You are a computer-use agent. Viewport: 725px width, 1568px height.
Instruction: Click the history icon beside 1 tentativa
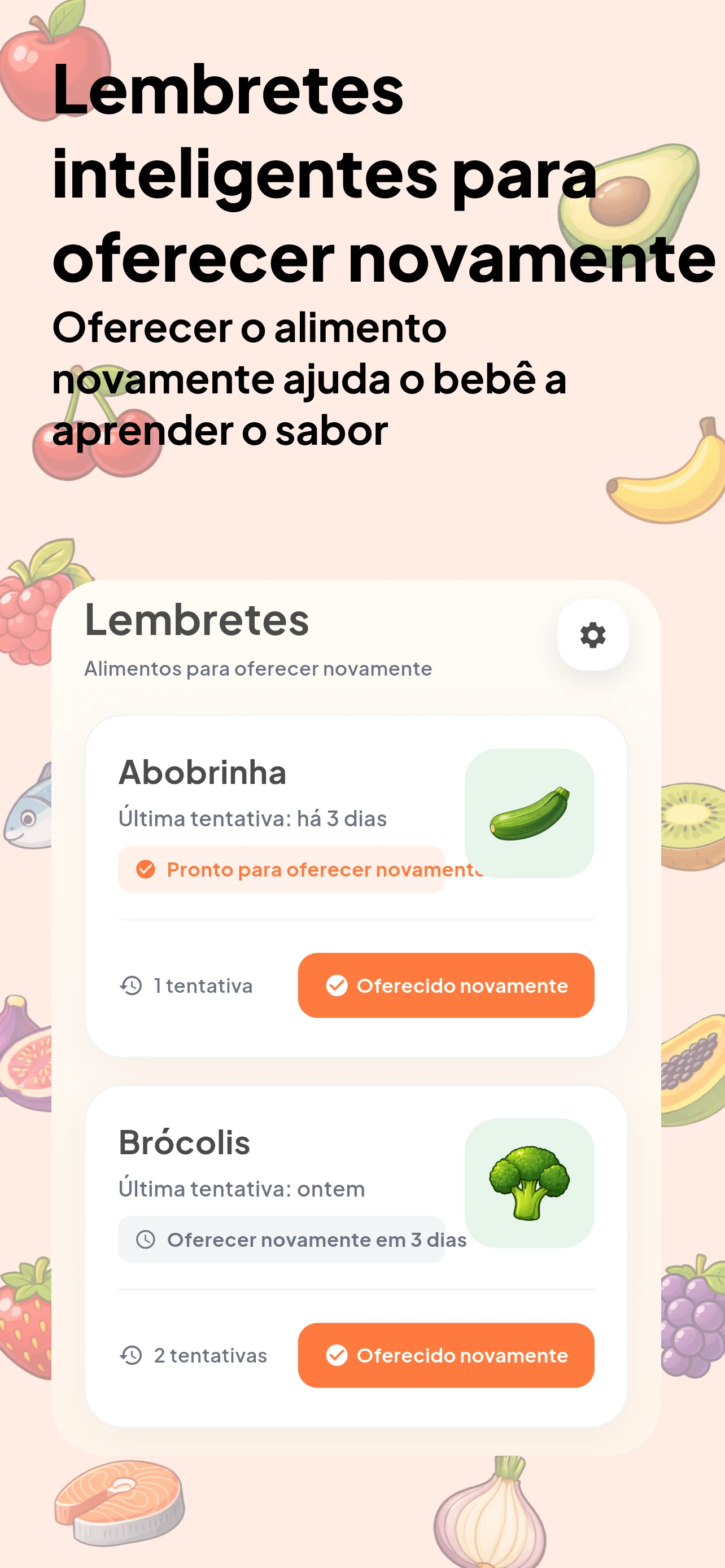[130, 986]
